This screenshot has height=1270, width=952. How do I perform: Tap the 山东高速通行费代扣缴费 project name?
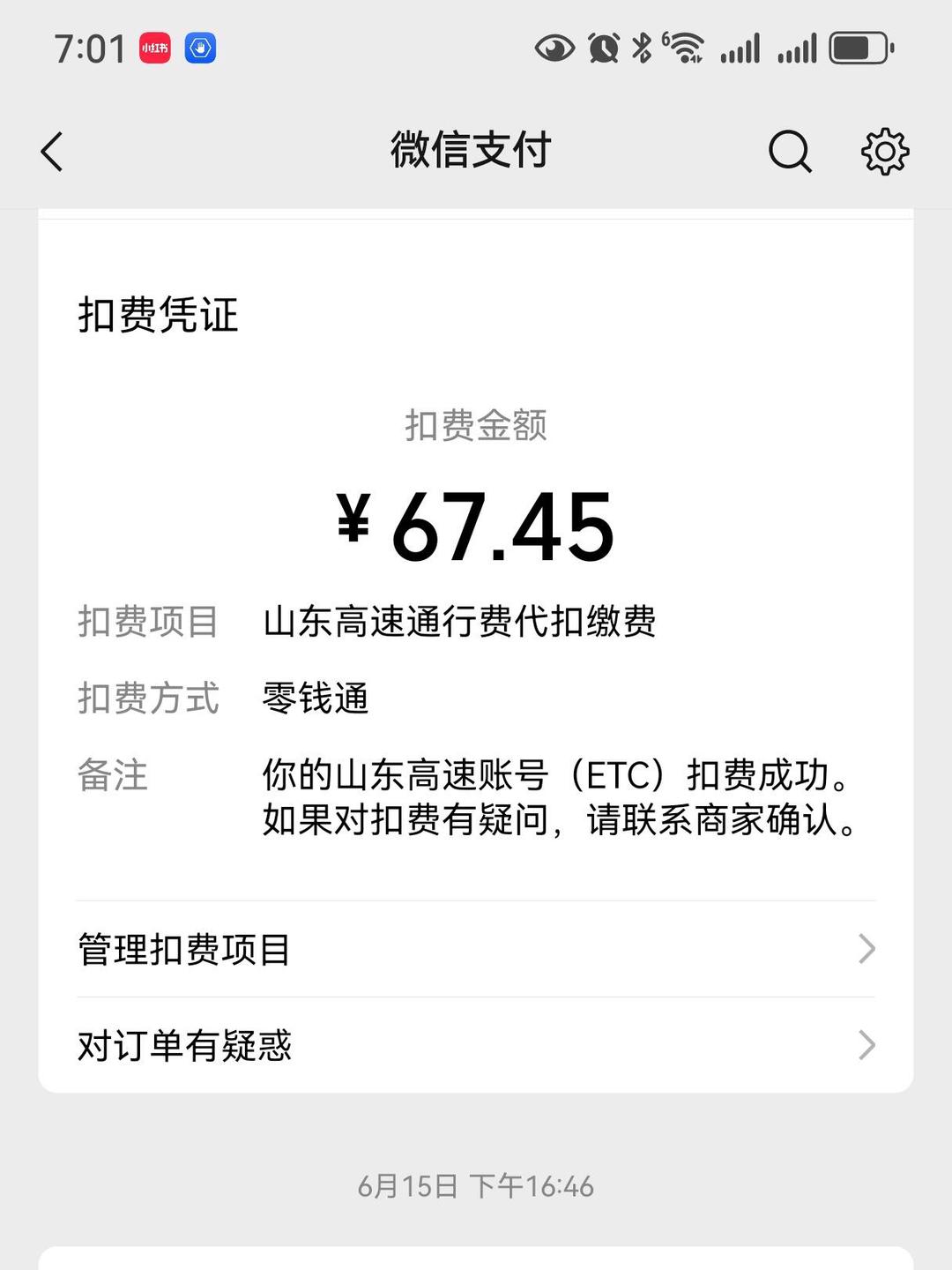click(458, 620)
